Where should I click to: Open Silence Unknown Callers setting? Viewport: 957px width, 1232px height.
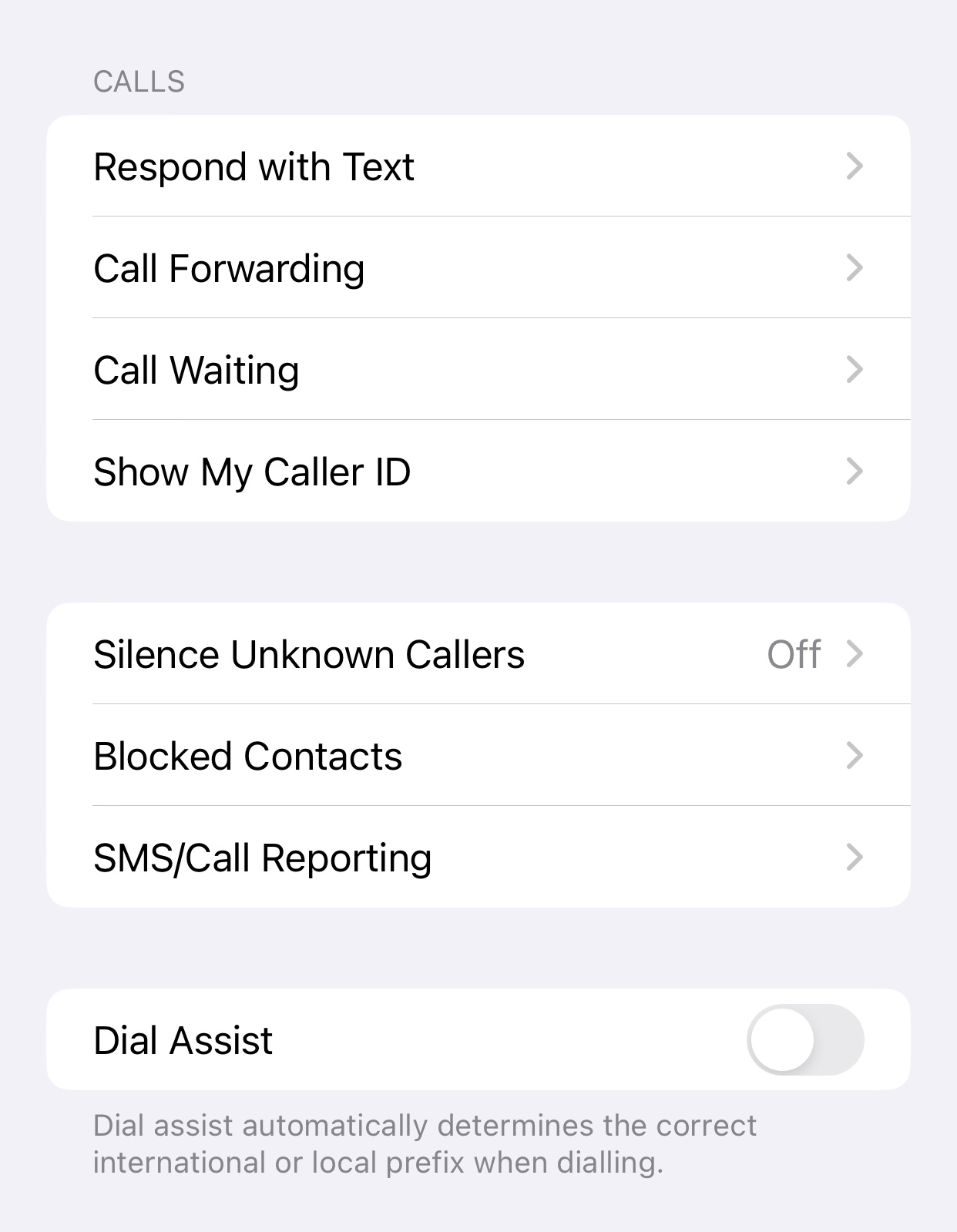478,654
